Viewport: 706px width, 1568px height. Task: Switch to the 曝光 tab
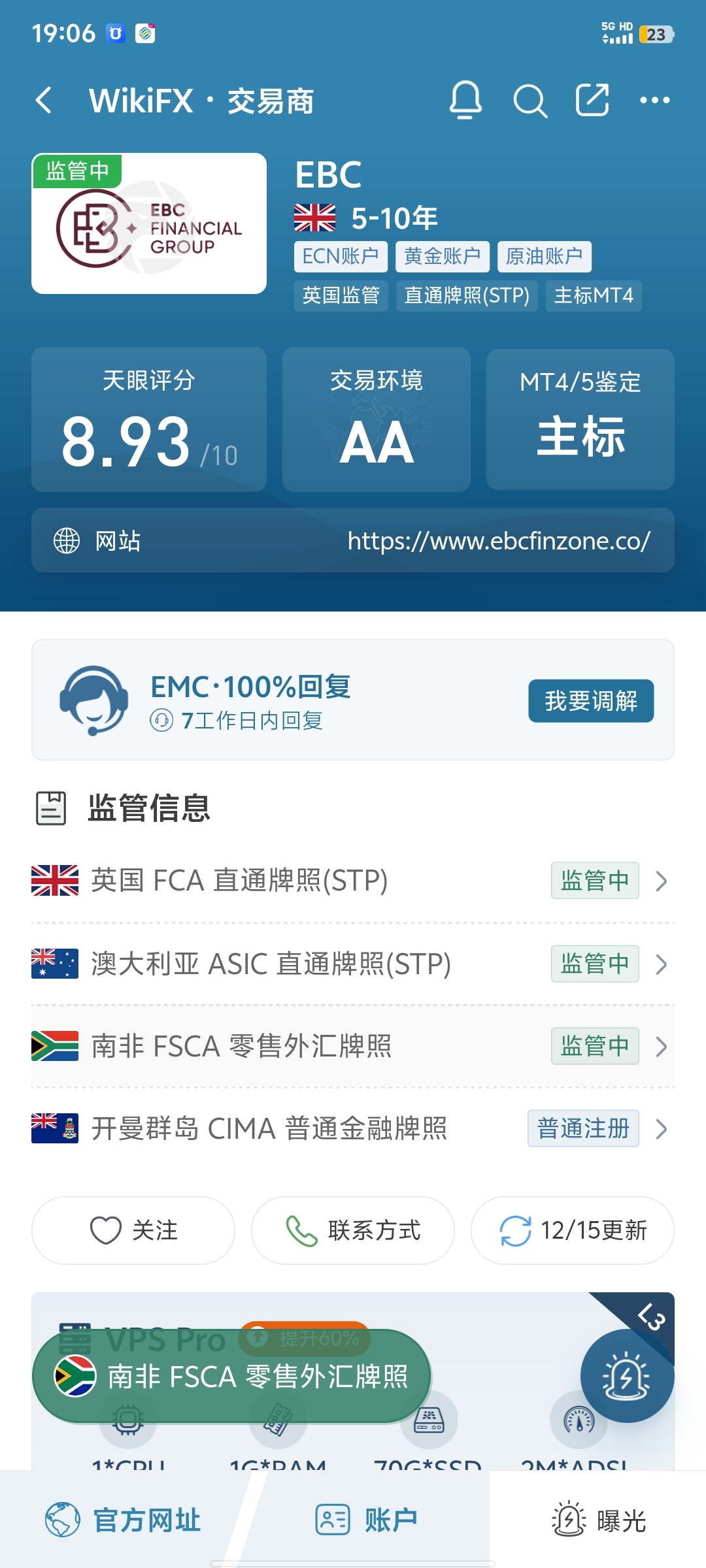[x=598, y=1520]
